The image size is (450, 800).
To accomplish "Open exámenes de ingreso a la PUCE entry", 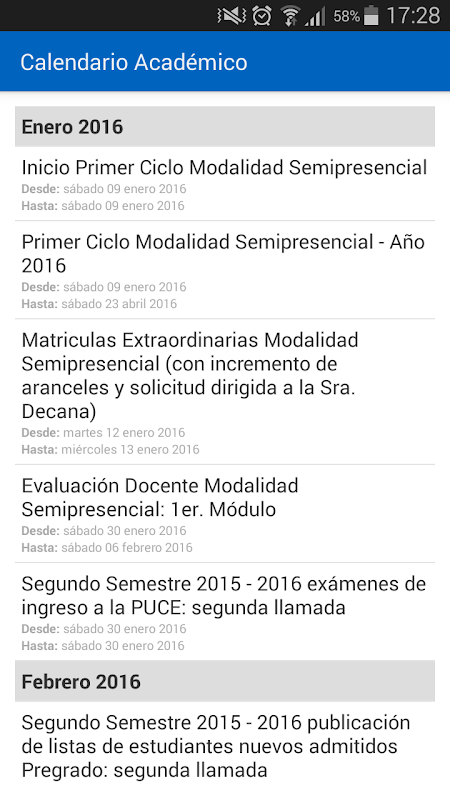I will point(224,612).
